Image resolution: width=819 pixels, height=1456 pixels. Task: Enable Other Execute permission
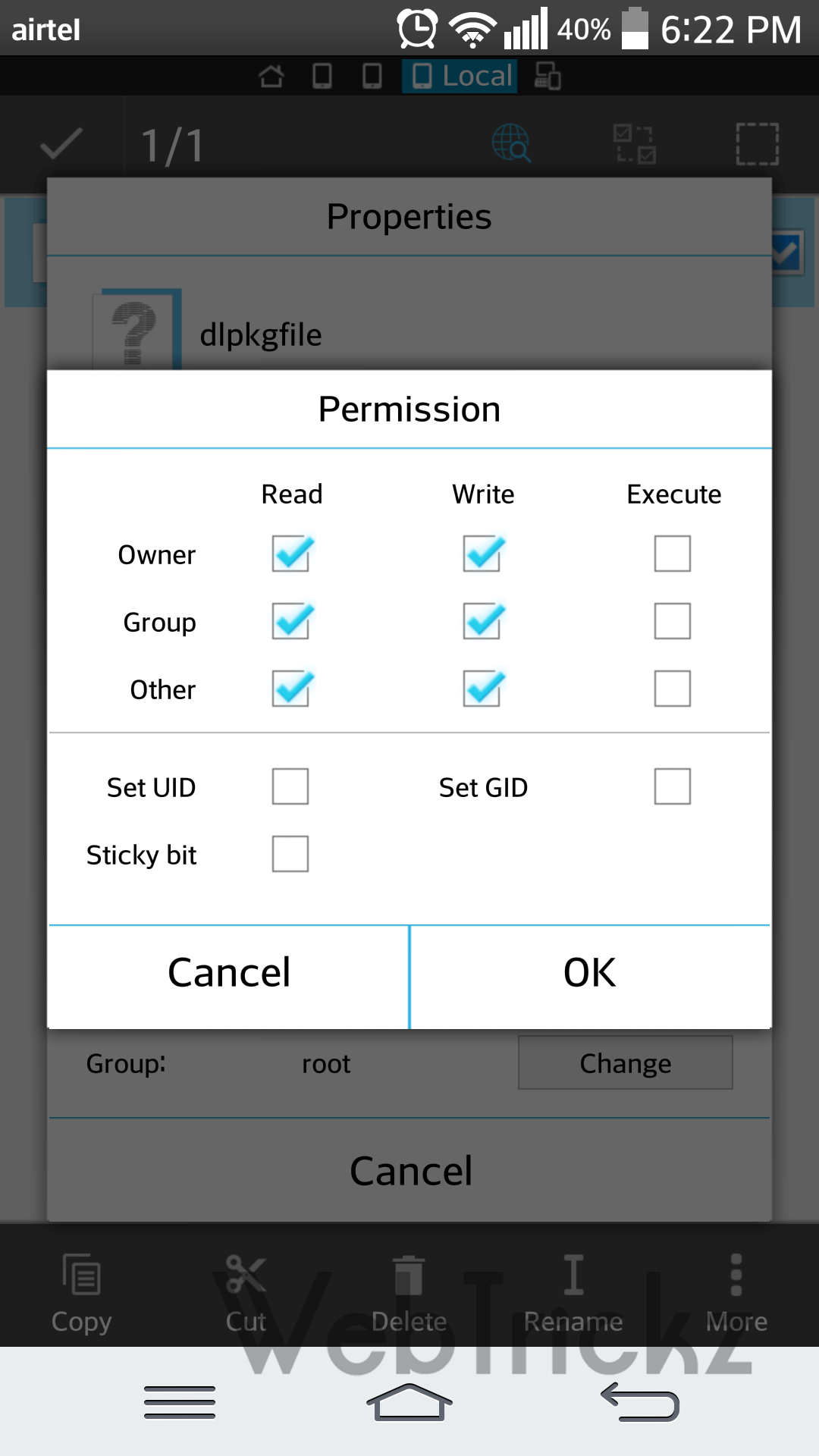click(x=673, y=689)
